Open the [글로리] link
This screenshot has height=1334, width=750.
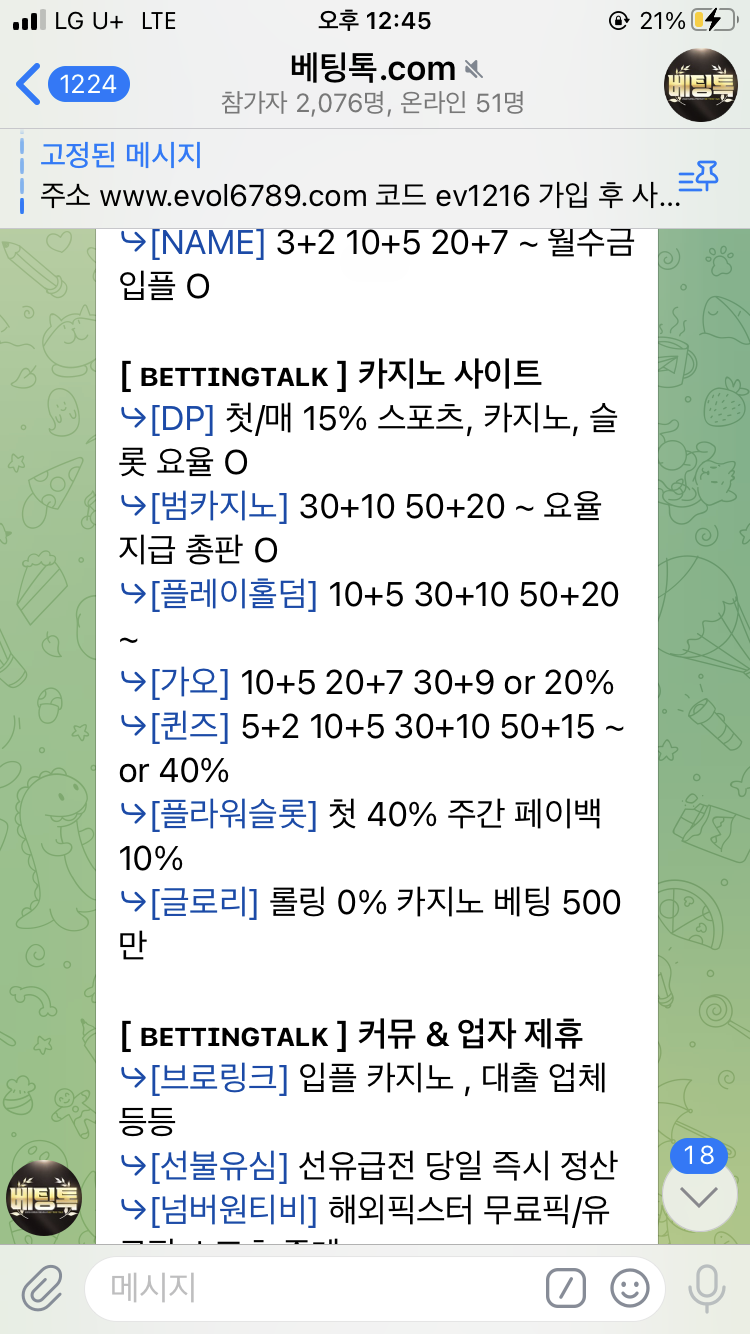[203, 903]
